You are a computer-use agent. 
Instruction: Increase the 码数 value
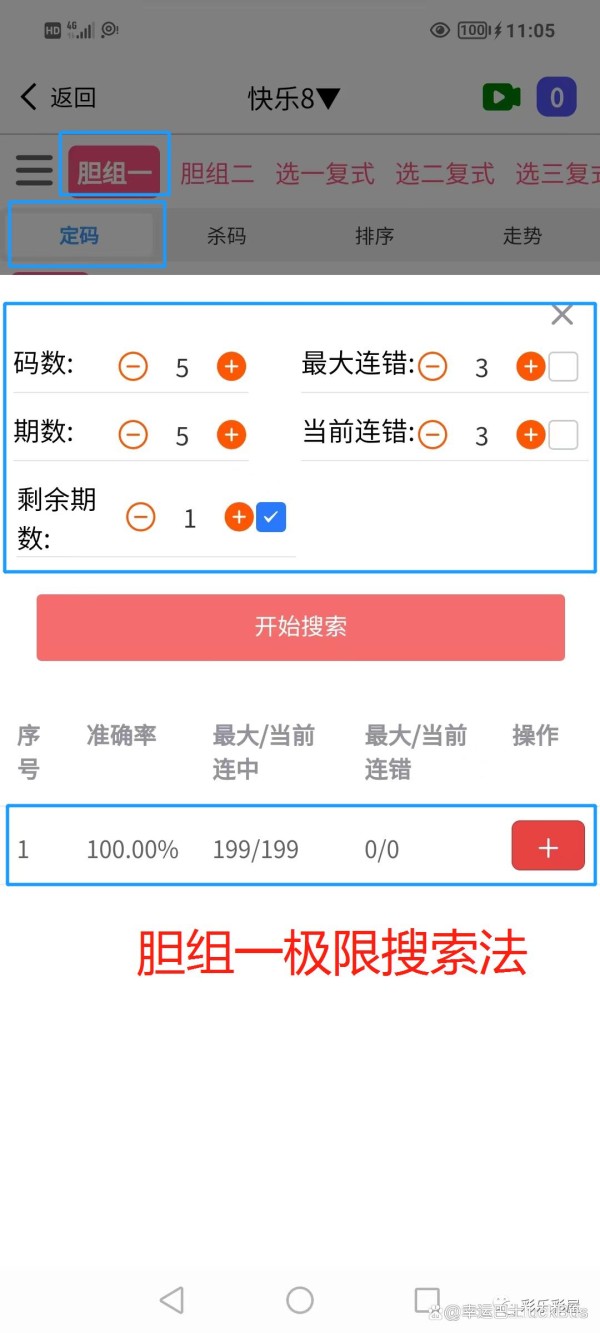click(x=231, y=367)
